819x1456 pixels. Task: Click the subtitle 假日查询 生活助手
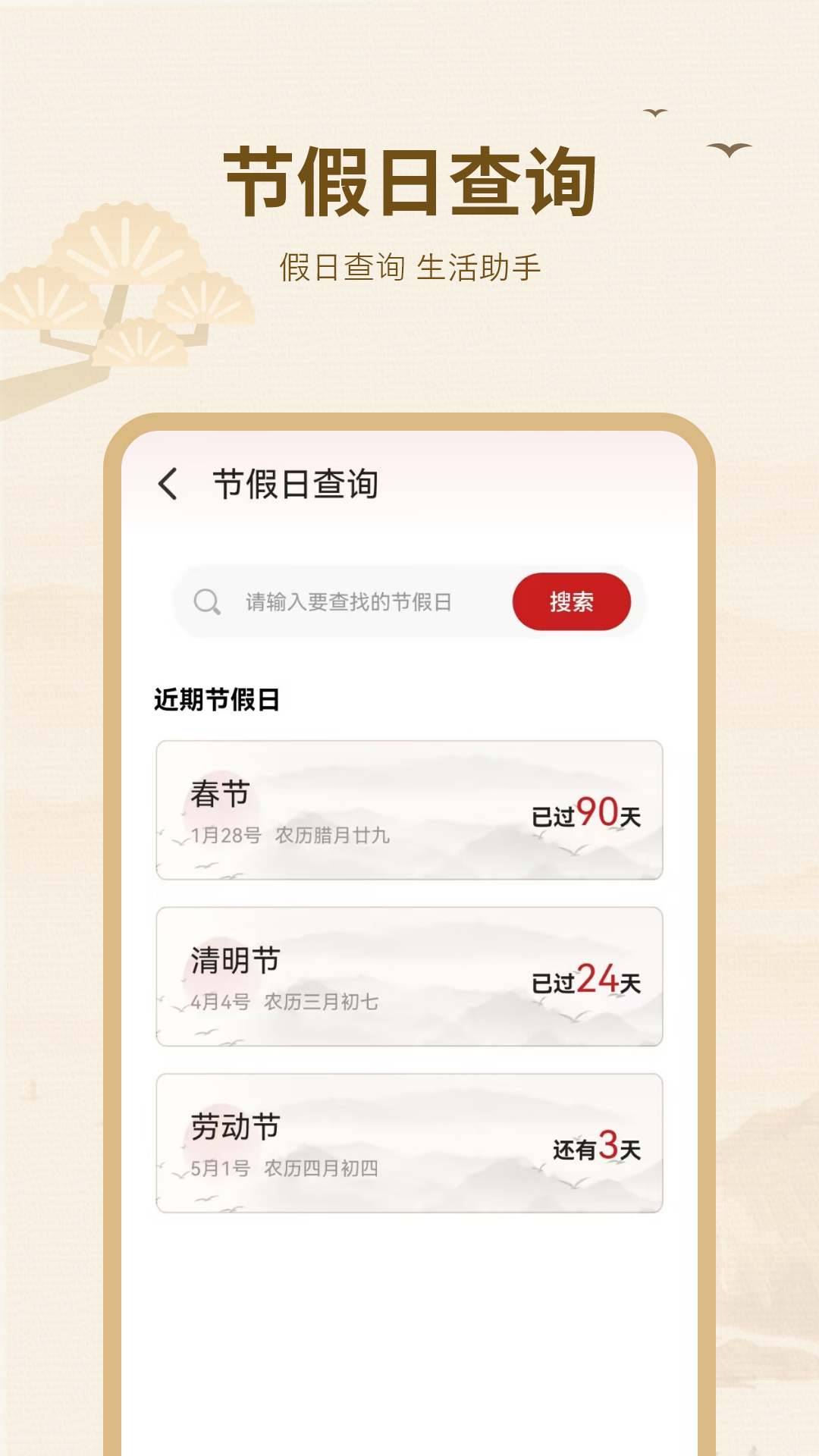pos(409,266)
